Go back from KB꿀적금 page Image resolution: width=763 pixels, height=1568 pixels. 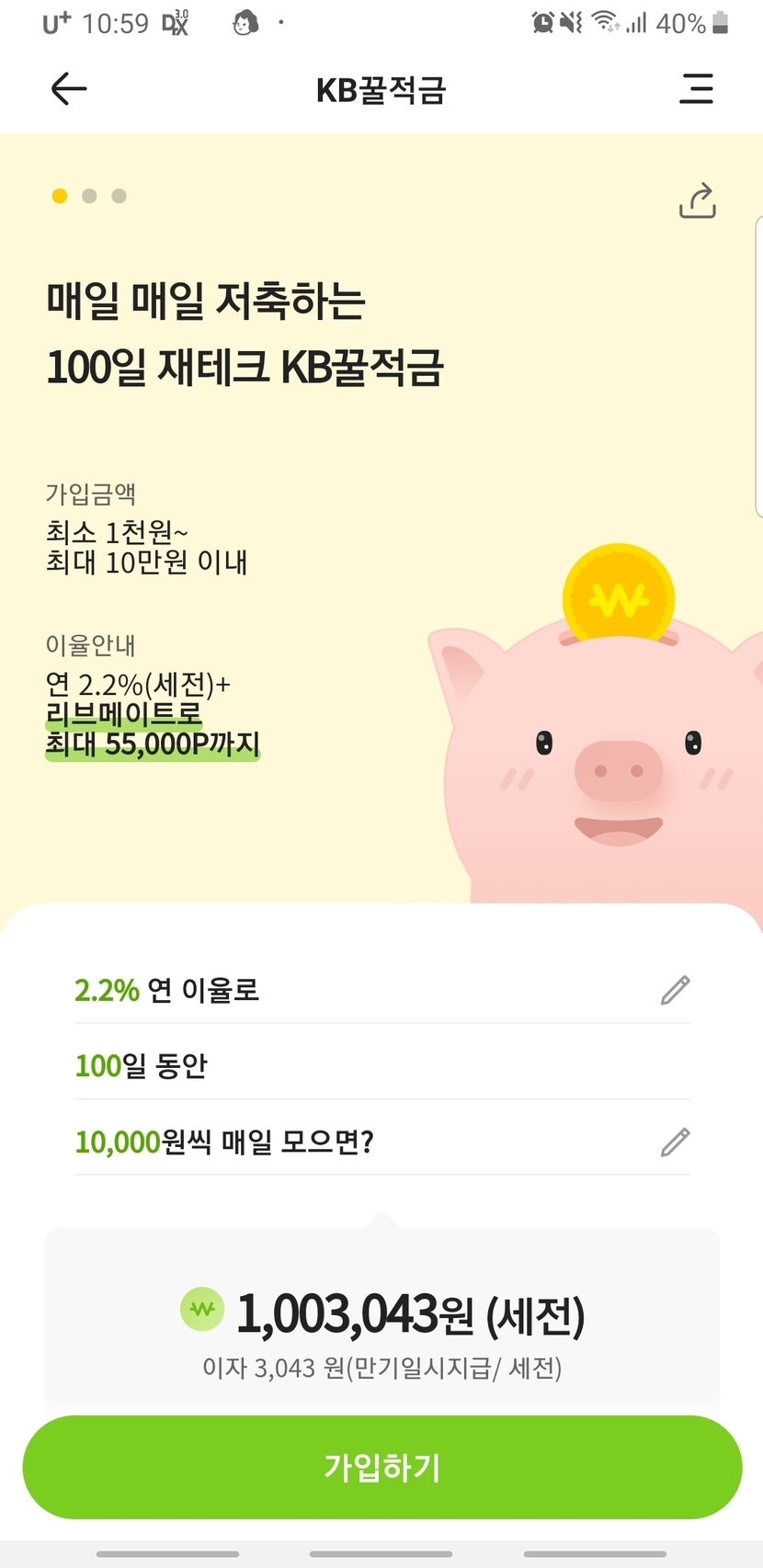point(69,89)
